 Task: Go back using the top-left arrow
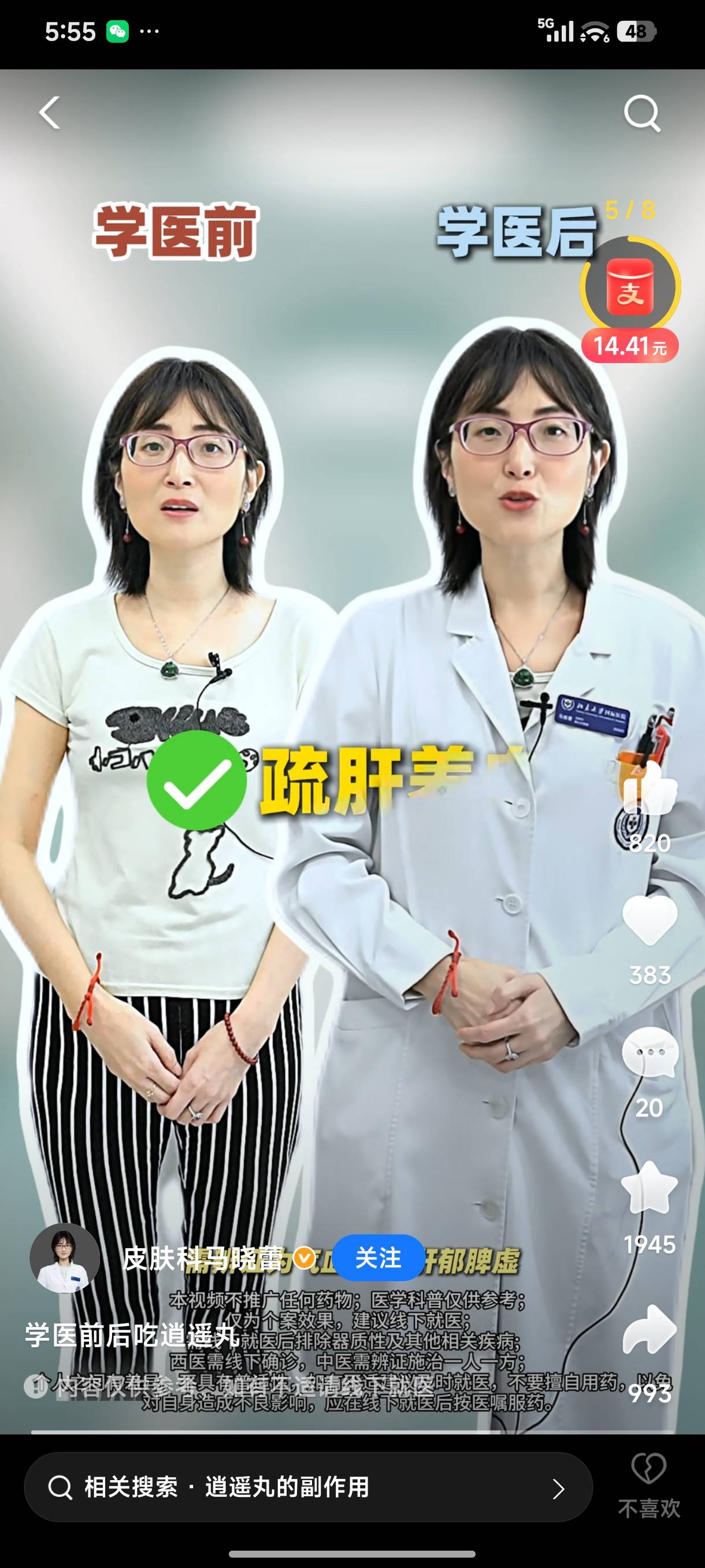click(x=50, y=113)
